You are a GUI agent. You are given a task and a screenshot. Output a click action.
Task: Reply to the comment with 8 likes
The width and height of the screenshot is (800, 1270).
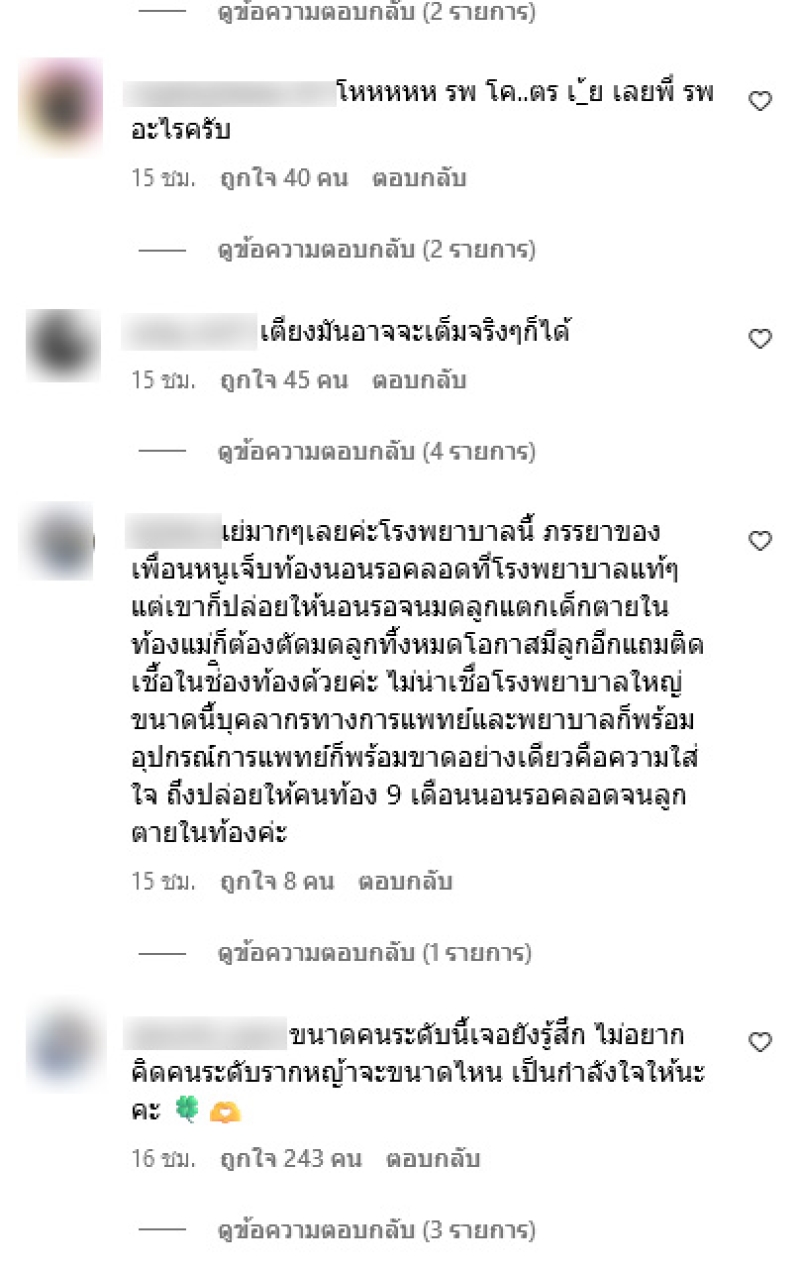pos(406,882)
